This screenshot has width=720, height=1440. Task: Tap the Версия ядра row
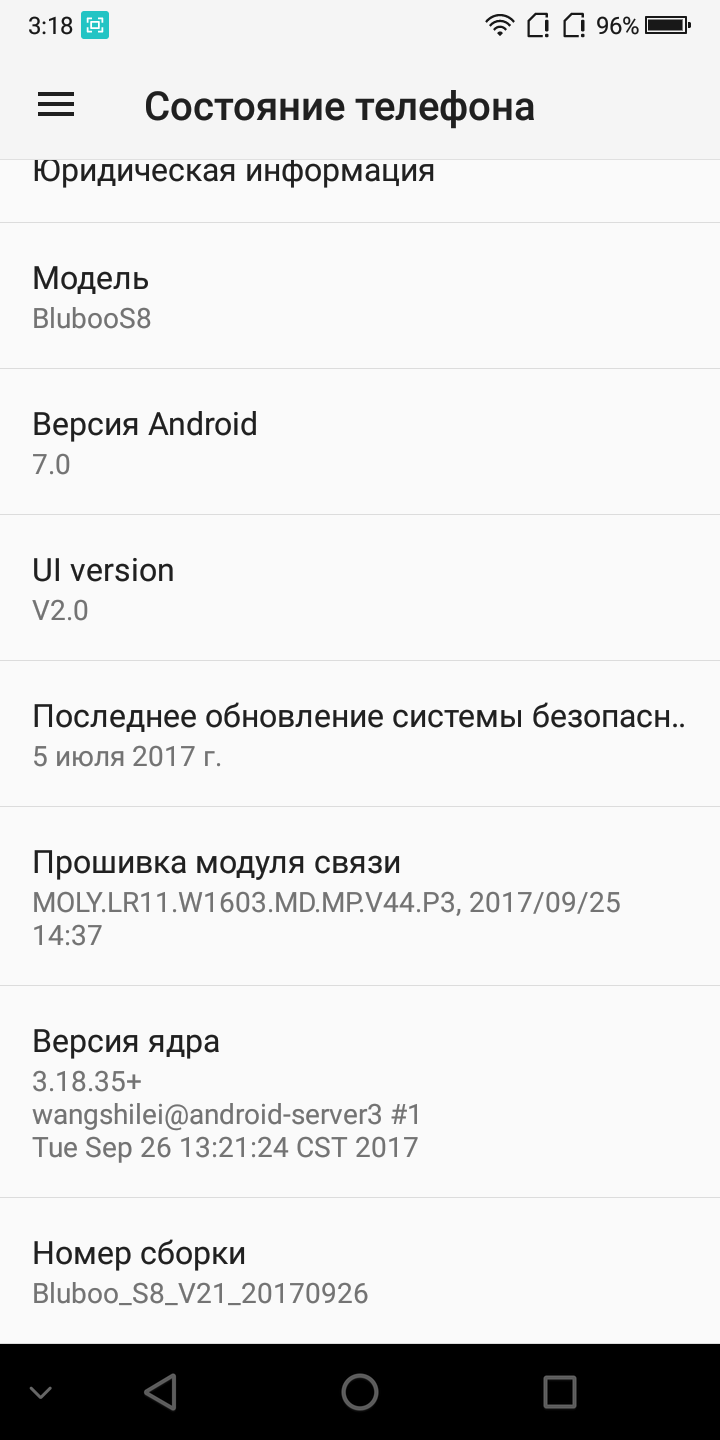click(360, 1091)
